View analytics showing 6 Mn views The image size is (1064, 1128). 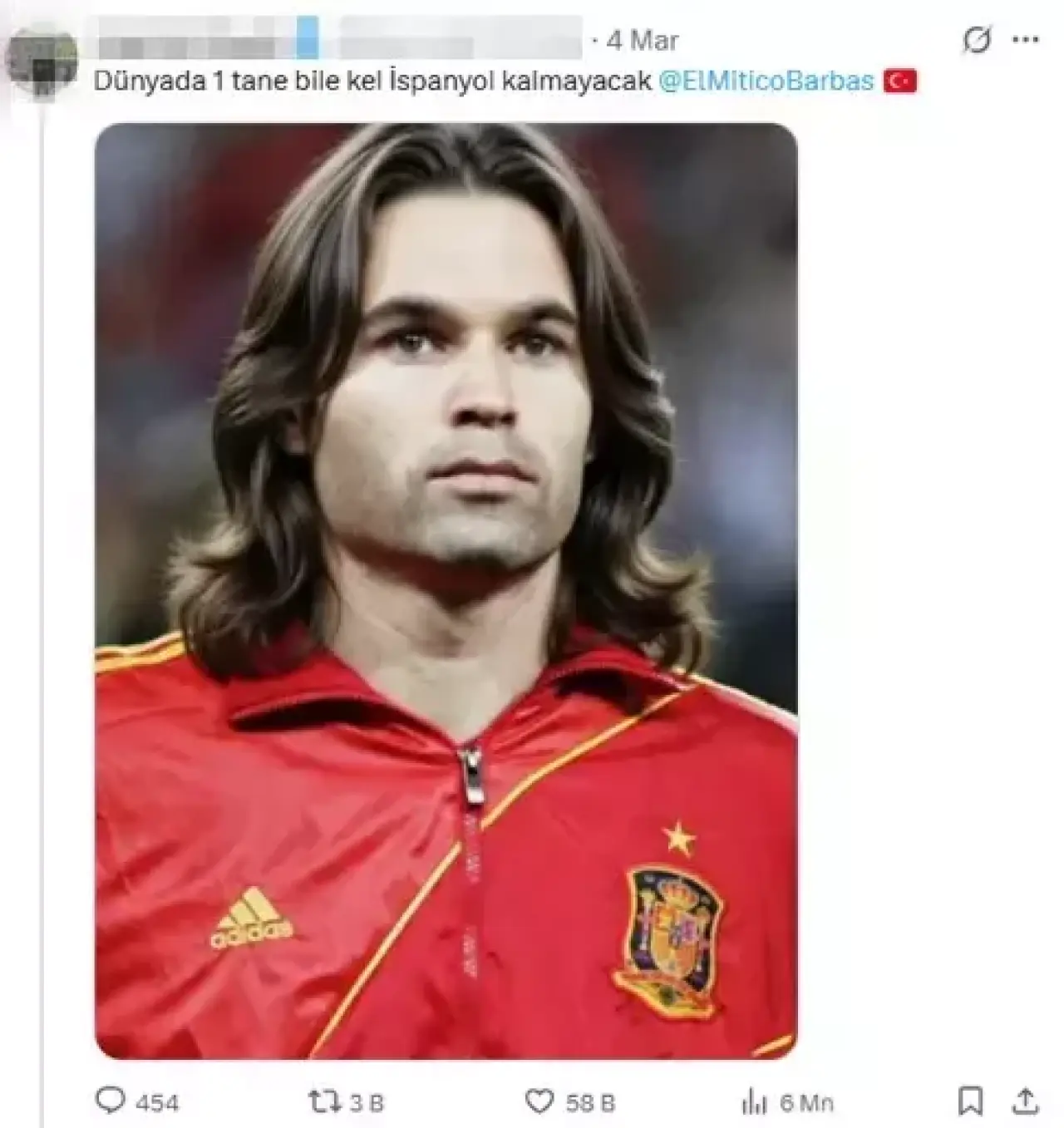753,1102
